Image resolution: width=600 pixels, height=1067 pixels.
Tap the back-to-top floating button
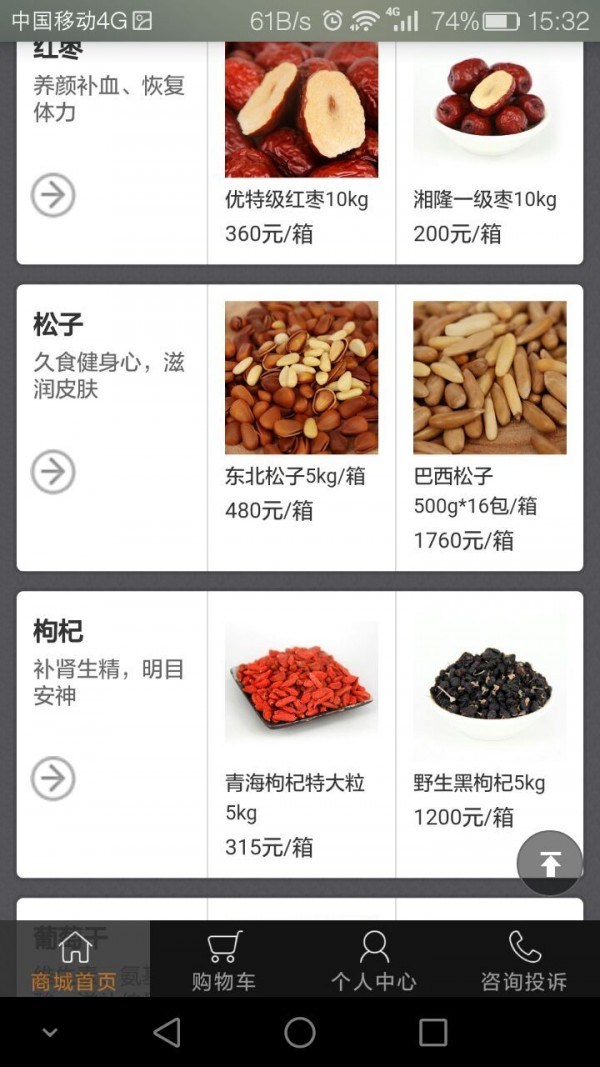549,863
